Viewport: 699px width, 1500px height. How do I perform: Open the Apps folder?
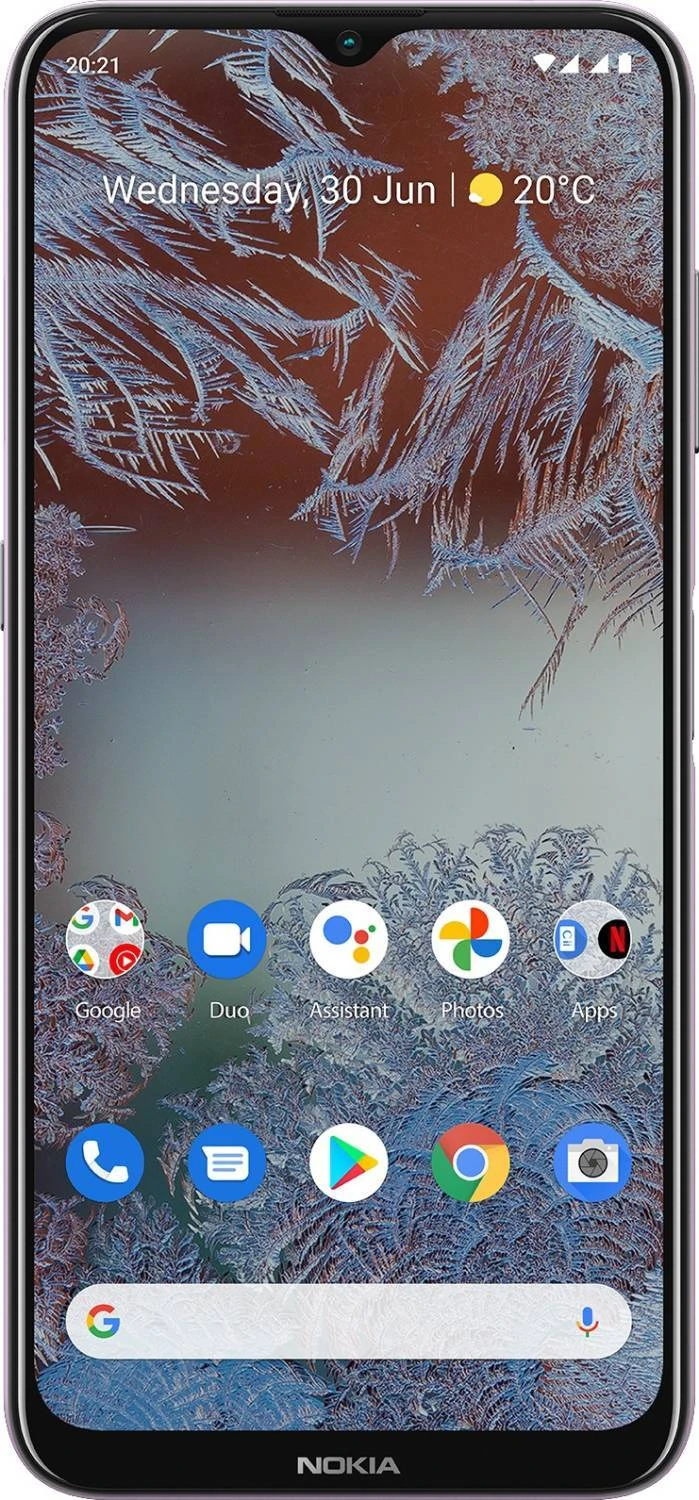tap(593, 939)
